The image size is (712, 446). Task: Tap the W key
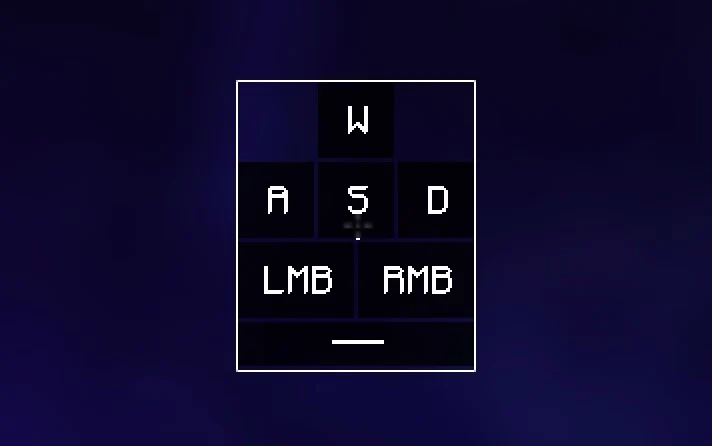[x=356, y=121]
